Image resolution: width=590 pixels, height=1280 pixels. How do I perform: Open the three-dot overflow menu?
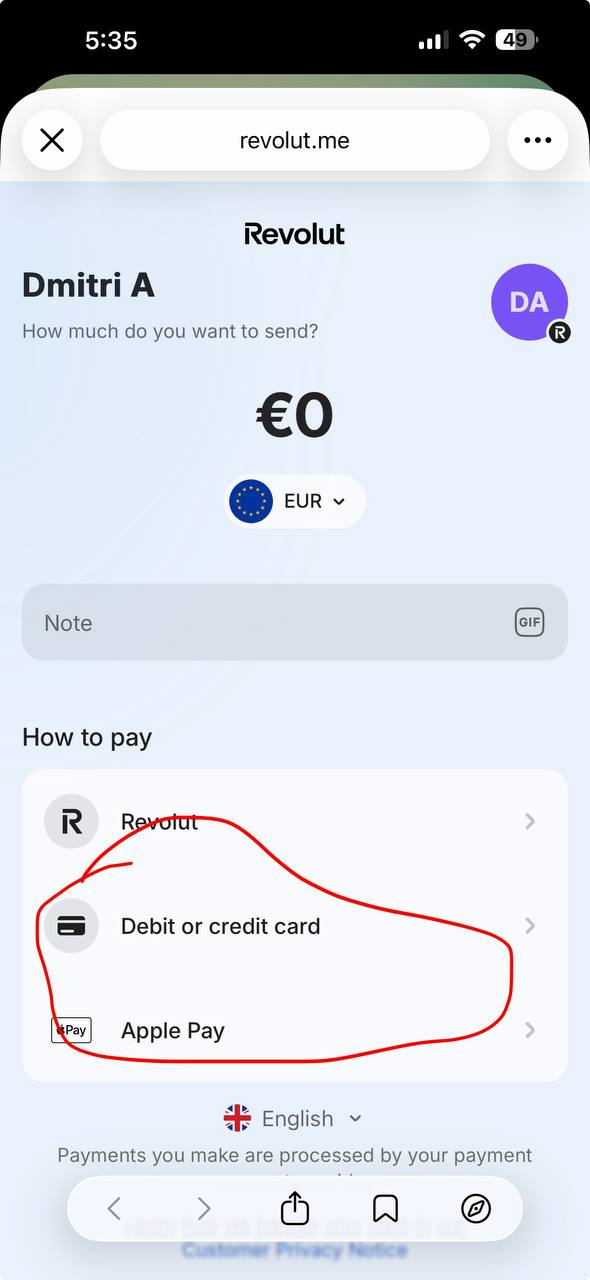click(538, 140)
